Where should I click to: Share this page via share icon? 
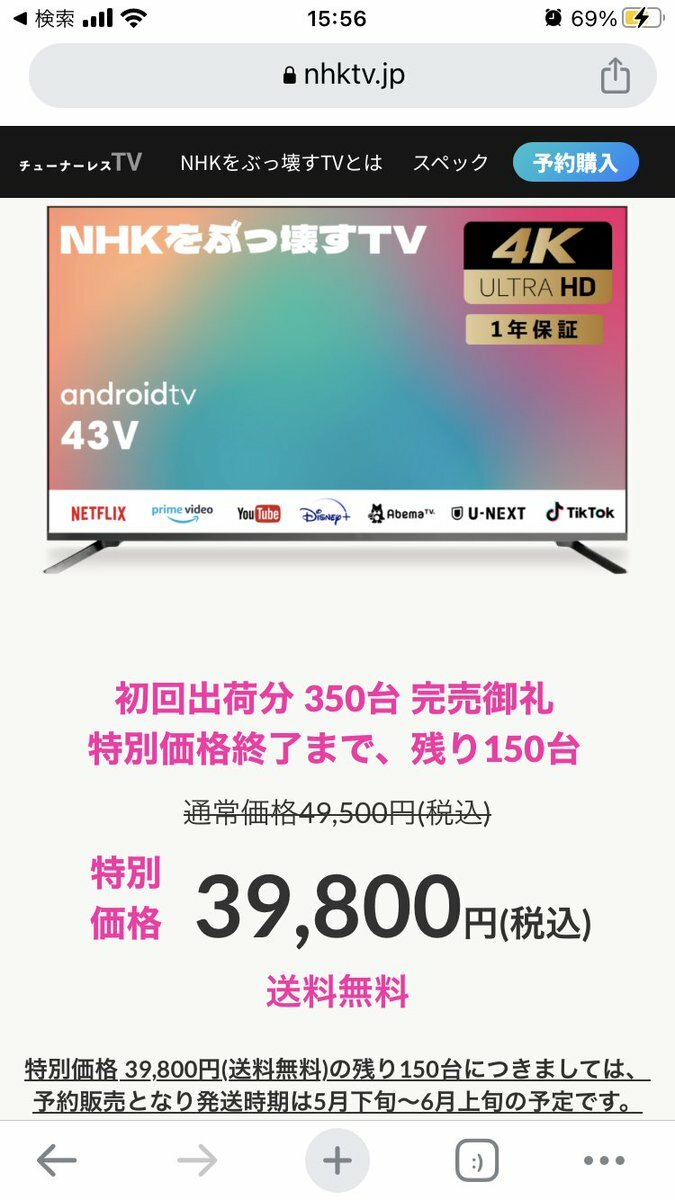coord(615,76)
